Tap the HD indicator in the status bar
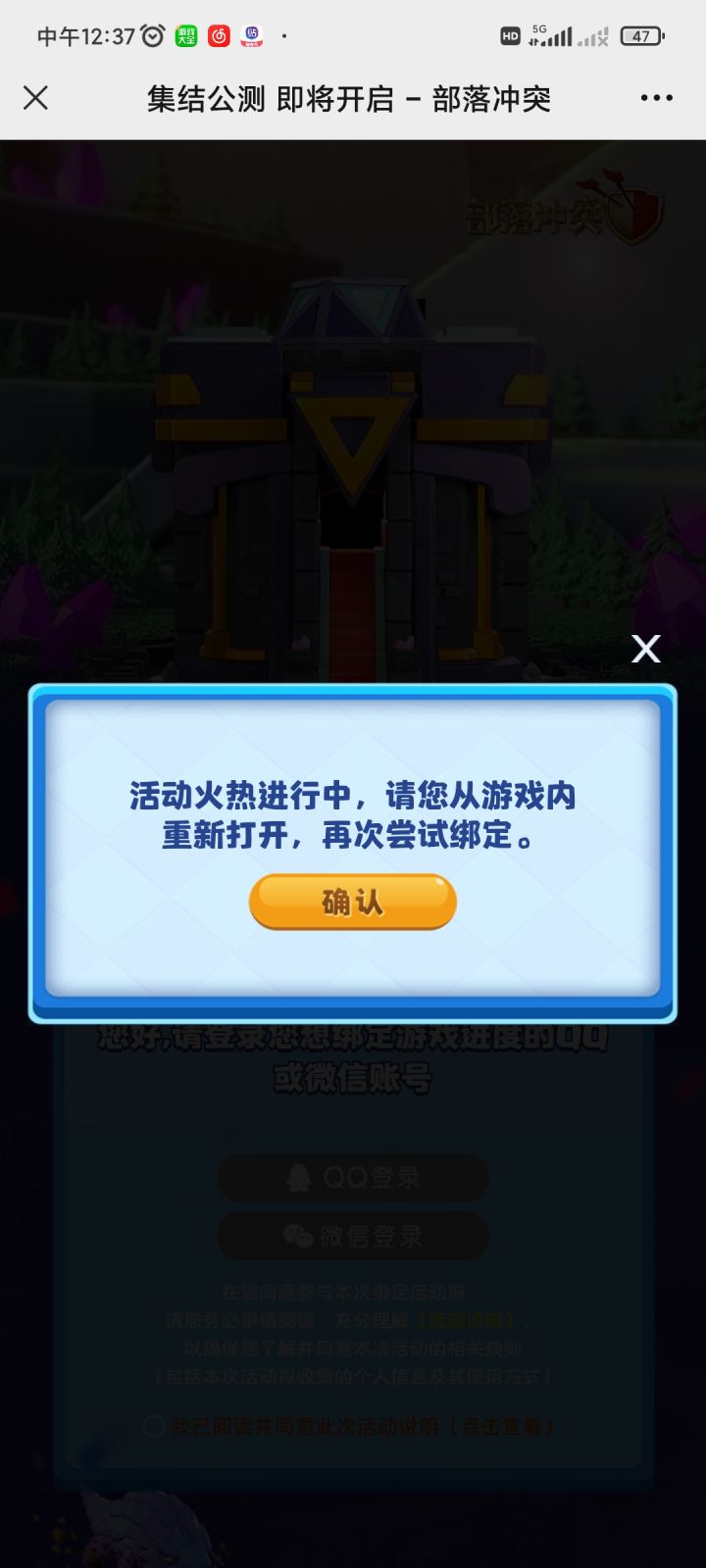The image size is (706, 1568). click(x=511, y=35)
